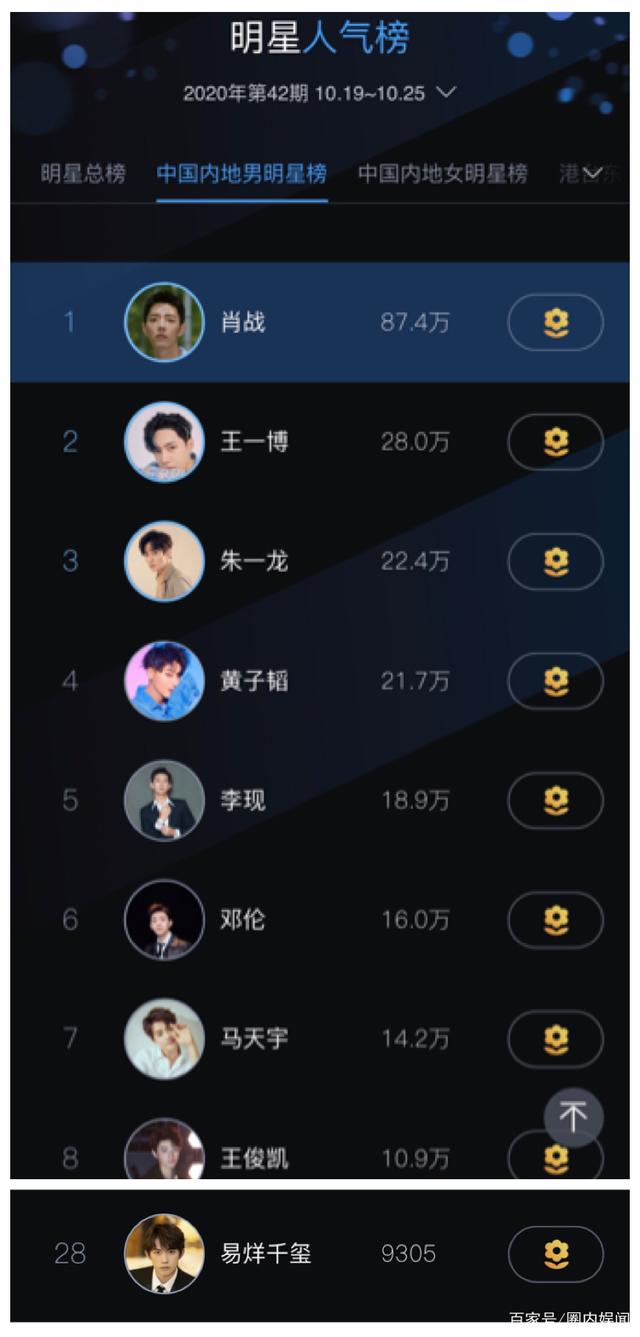Image resolution: width=640 pixels, height=1337 pixels.
Task: Send a flower to 邓伦
Action: click(x=555, y=920)
